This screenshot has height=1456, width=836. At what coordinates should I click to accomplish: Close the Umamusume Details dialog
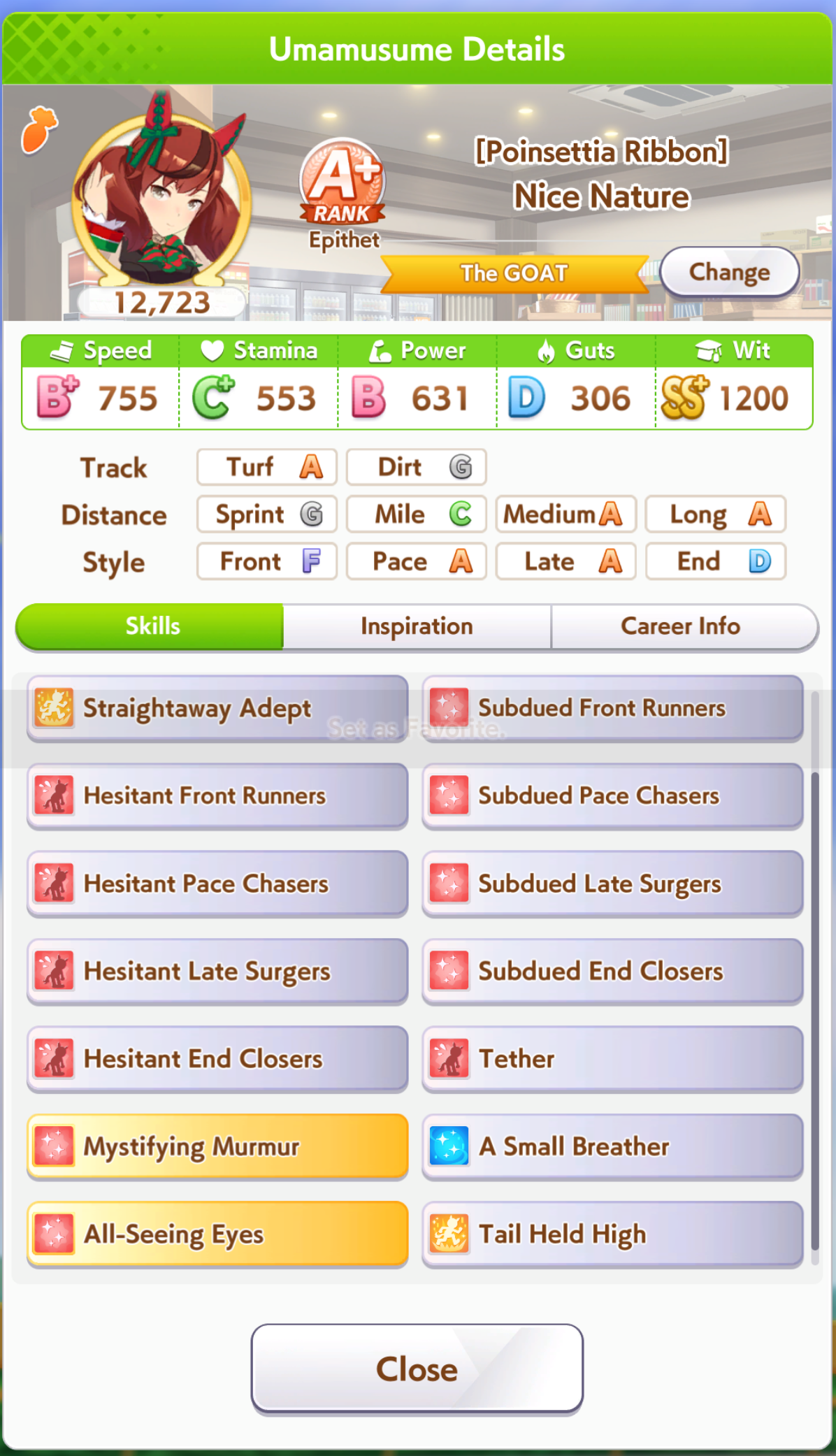click(417, 1369)
